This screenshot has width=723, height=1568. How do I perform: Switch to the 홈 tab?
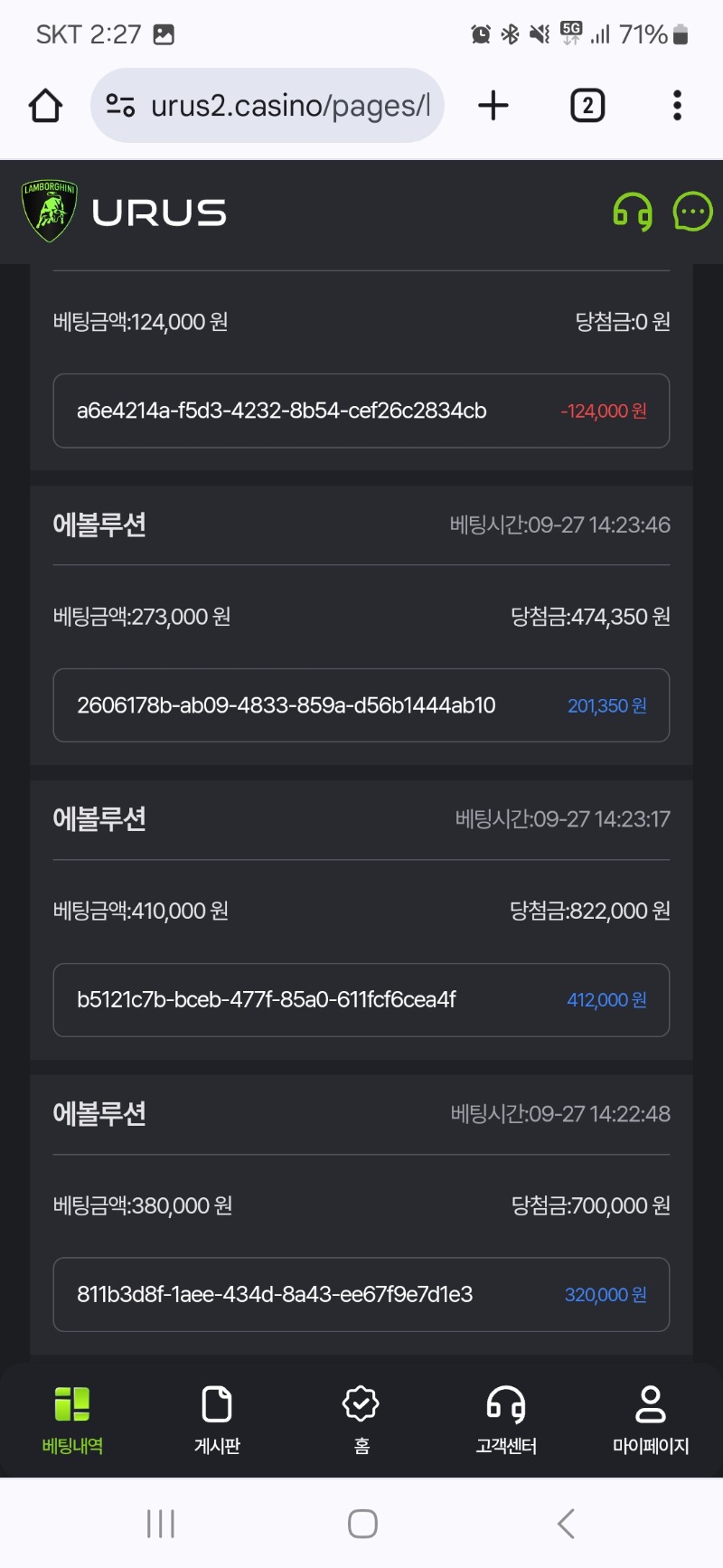coord(361,1420)
